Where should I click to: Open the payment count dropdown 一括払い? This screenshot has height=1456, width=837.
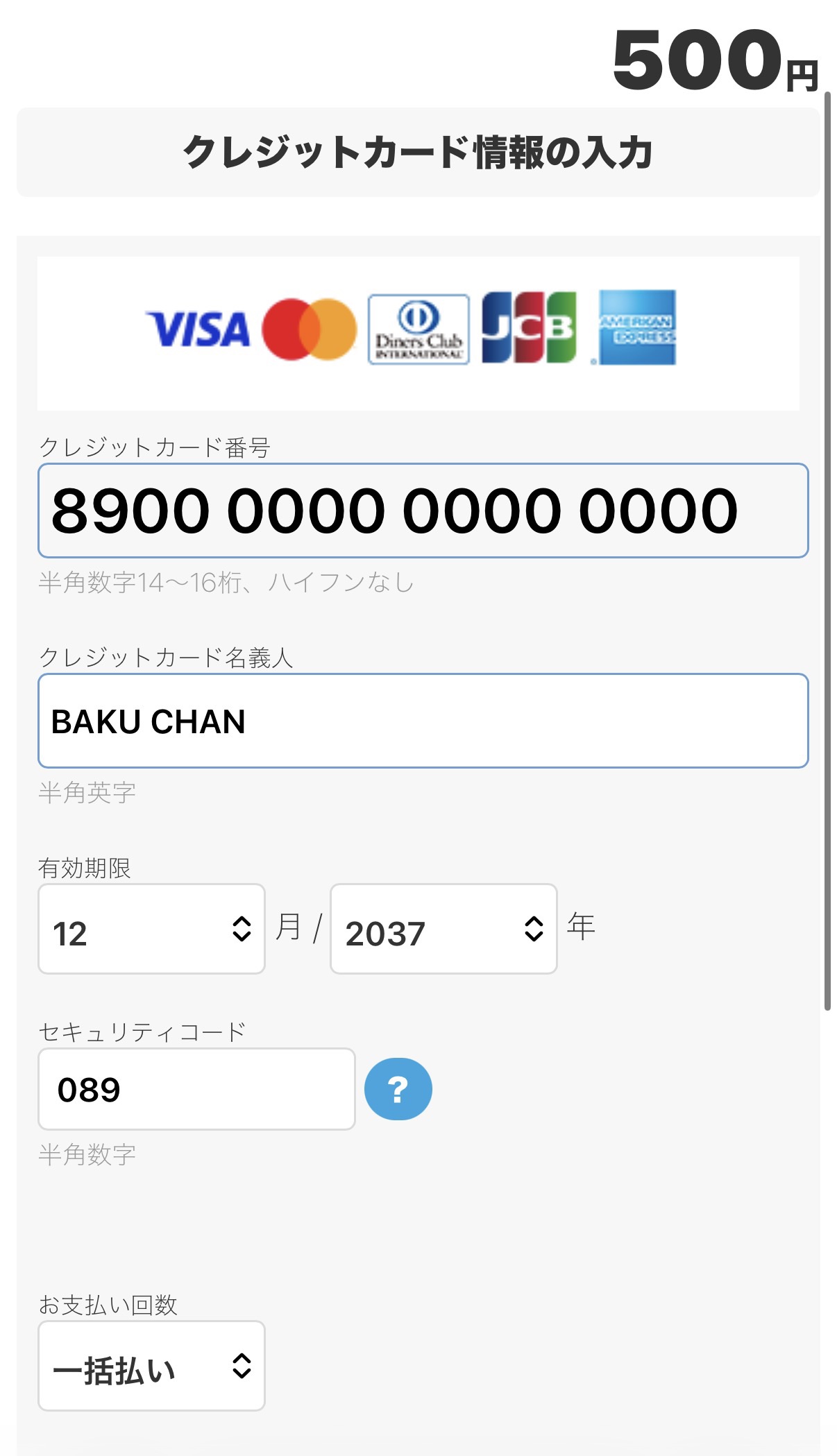151,1366
